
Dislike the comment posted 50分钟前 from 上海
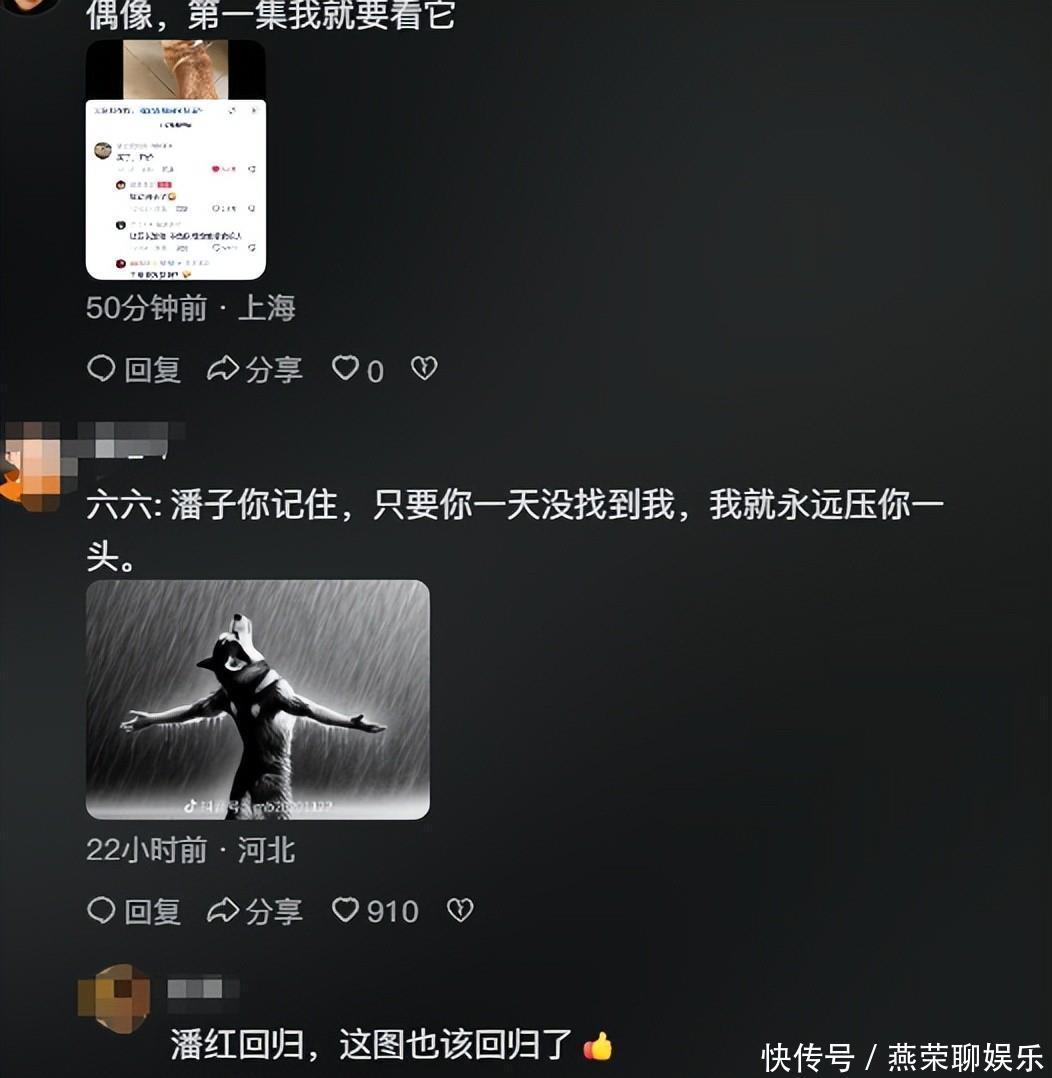tap(424, 370)
